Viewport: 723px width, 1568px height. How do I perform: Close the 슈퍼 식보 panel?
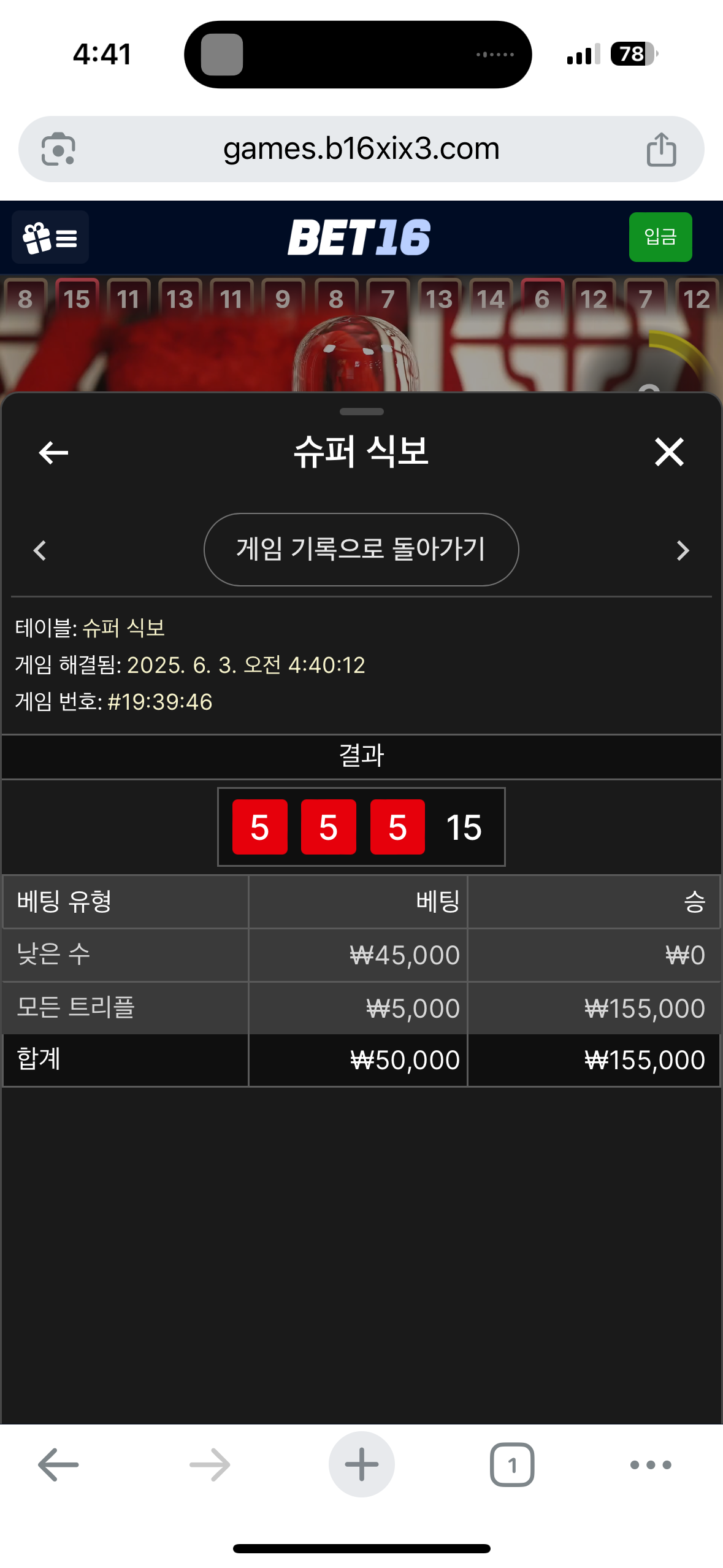click(x=668, y=452)
